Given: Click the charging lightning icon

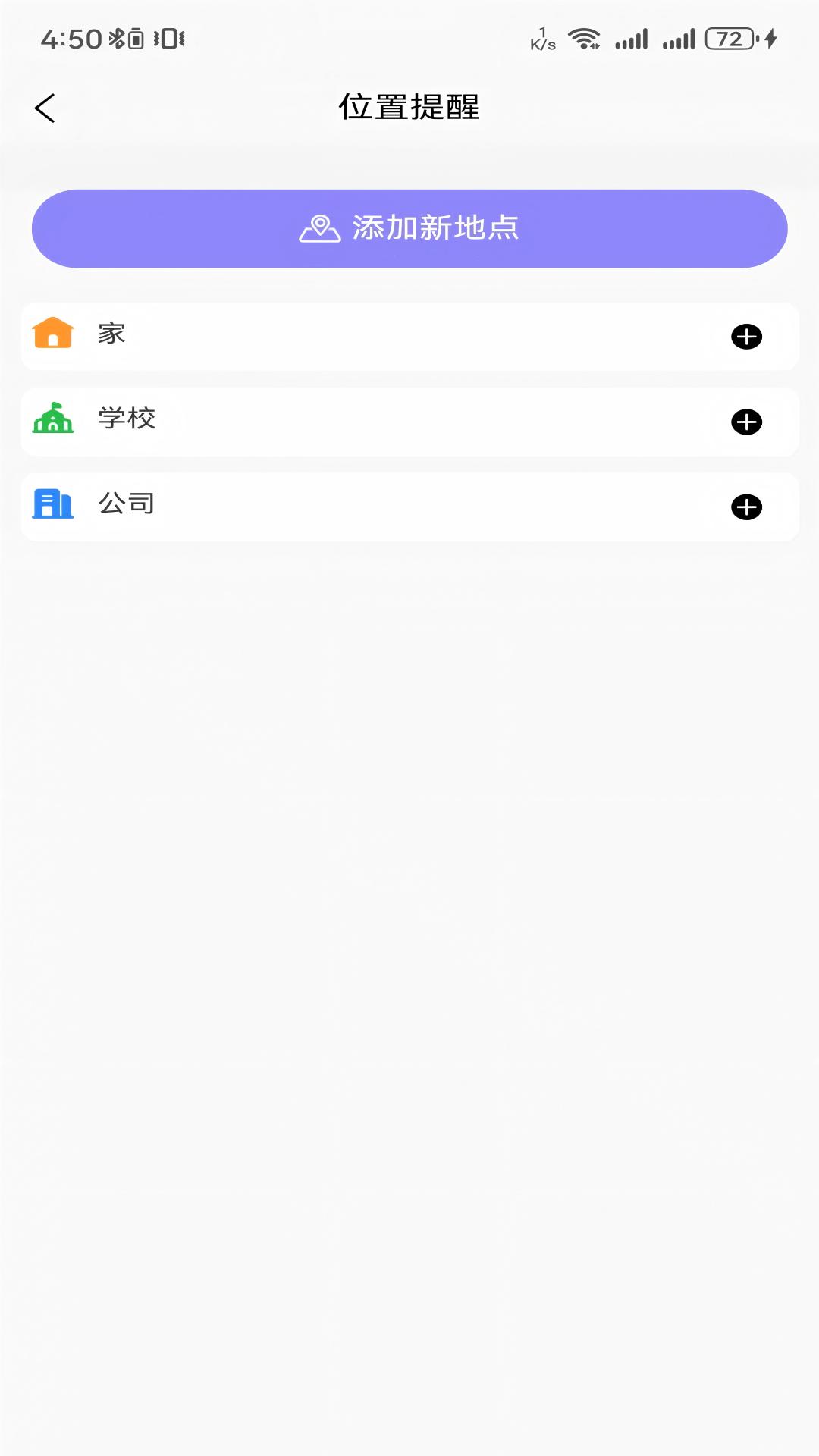Looking at the screenshot, I should [x=768, y=38].
